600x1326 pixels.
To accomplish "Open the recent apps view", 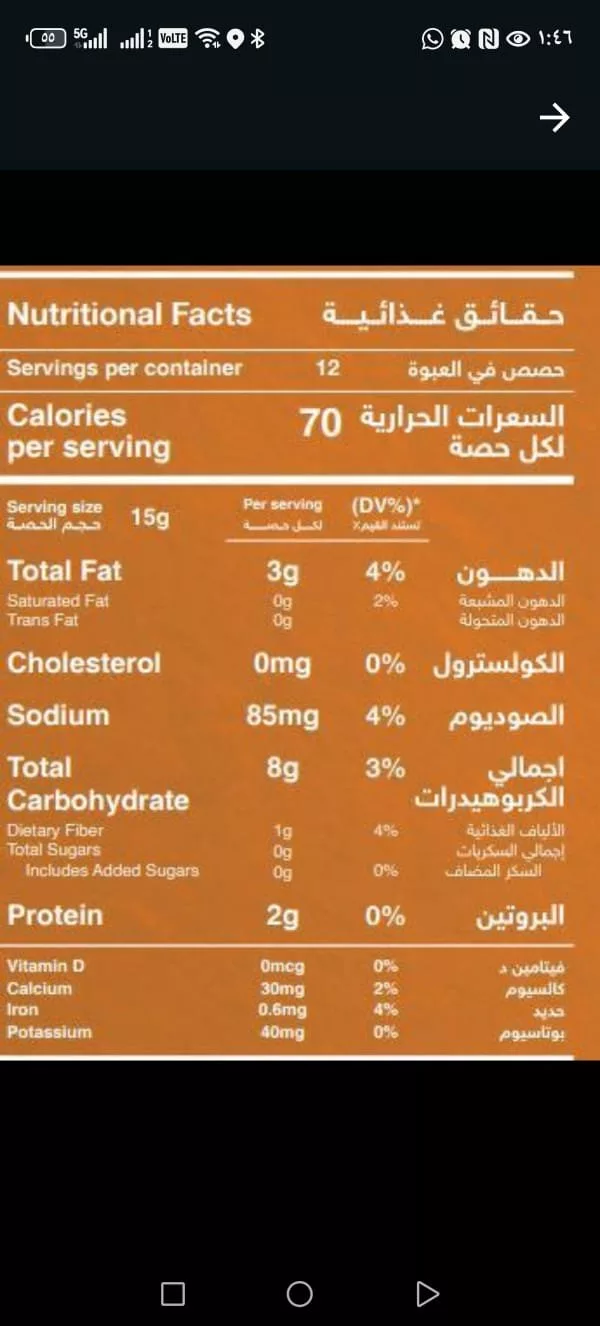I will pos(173,1294).
